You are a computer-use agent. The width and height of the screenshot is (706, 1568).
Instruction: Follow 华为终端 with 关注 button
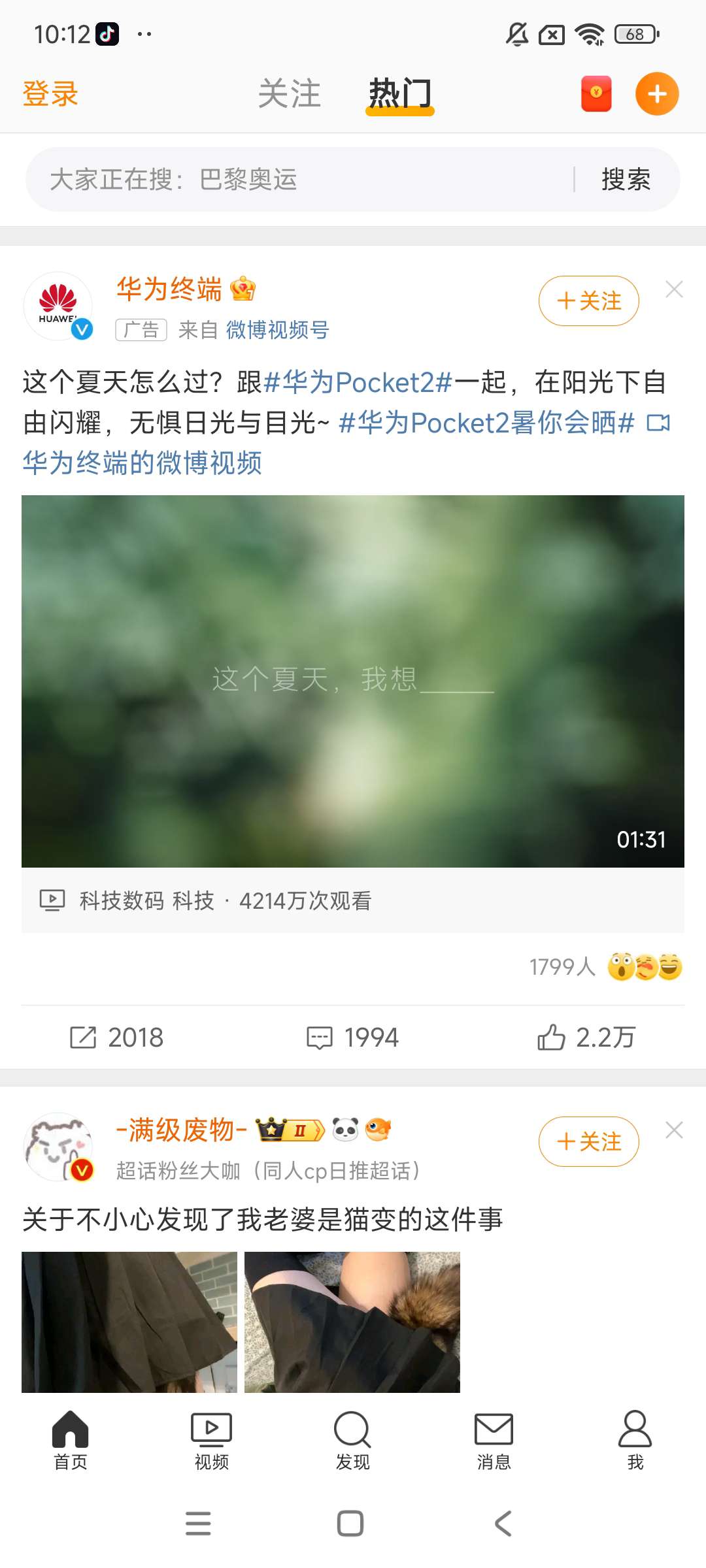tap(588, 301)
